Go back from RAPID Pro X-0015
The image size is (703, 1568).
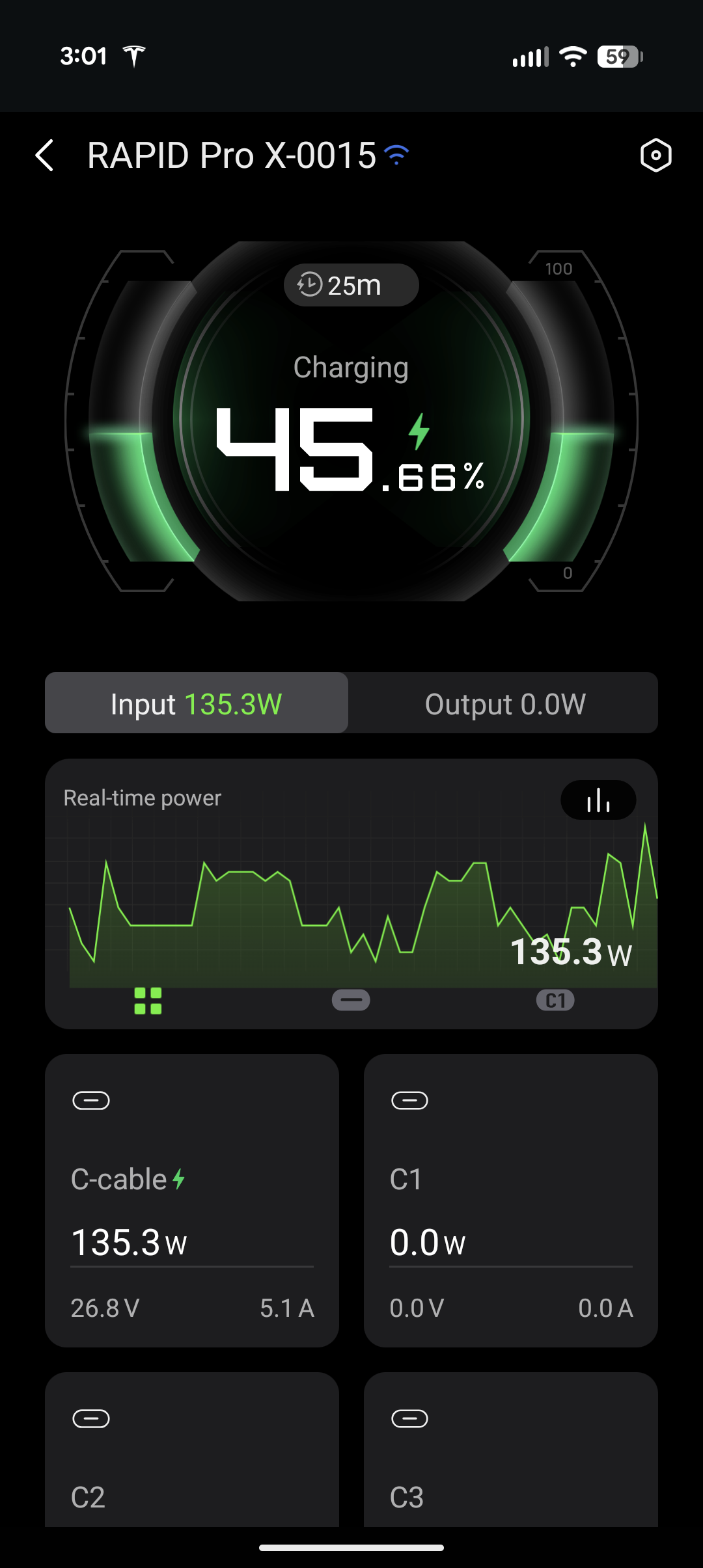(x=44, y=155)
